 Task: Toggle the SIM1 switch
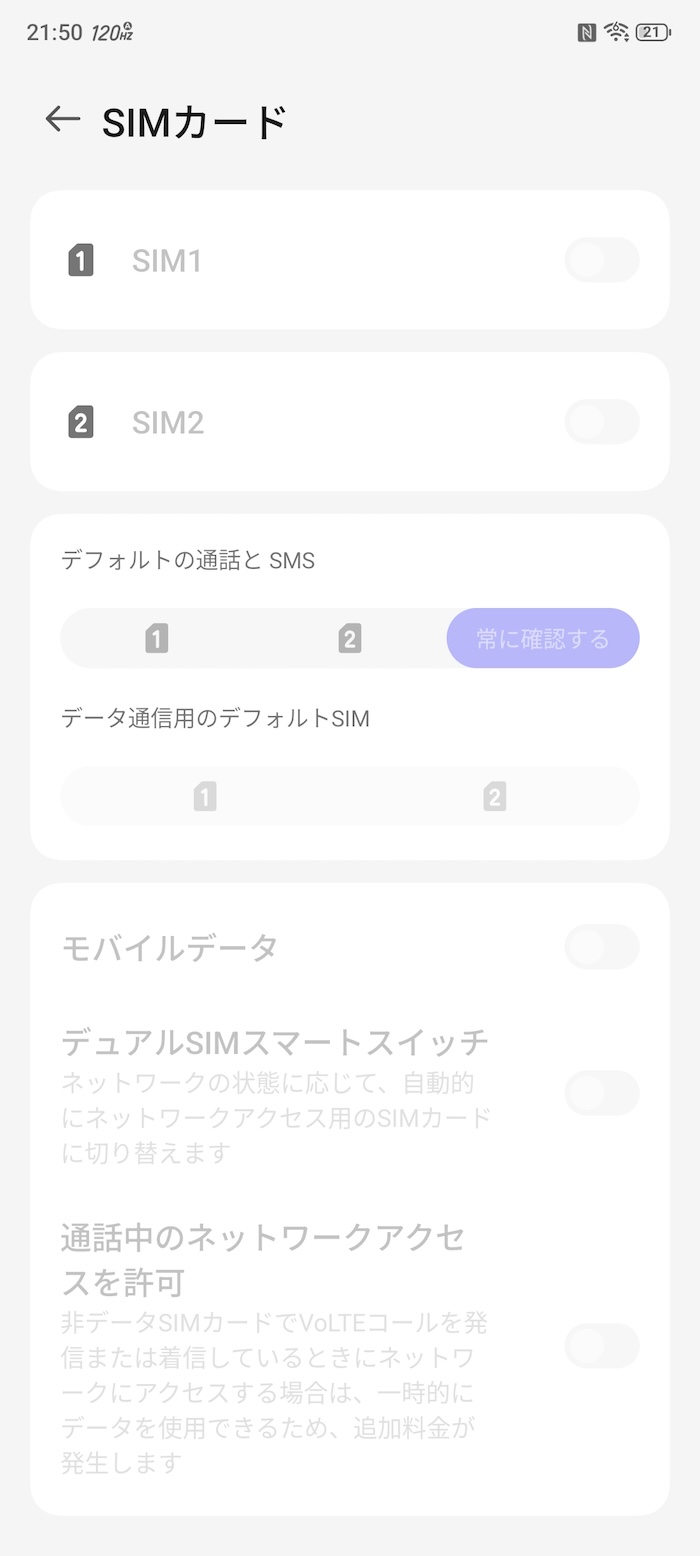tap(601, 260)
